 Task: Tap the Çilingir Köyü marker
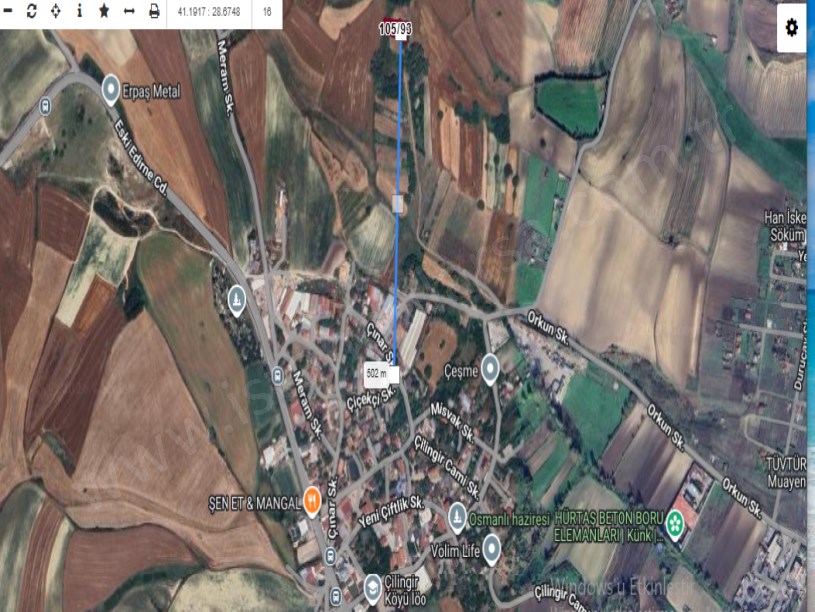pyautogui.click(x=373, y=585)
